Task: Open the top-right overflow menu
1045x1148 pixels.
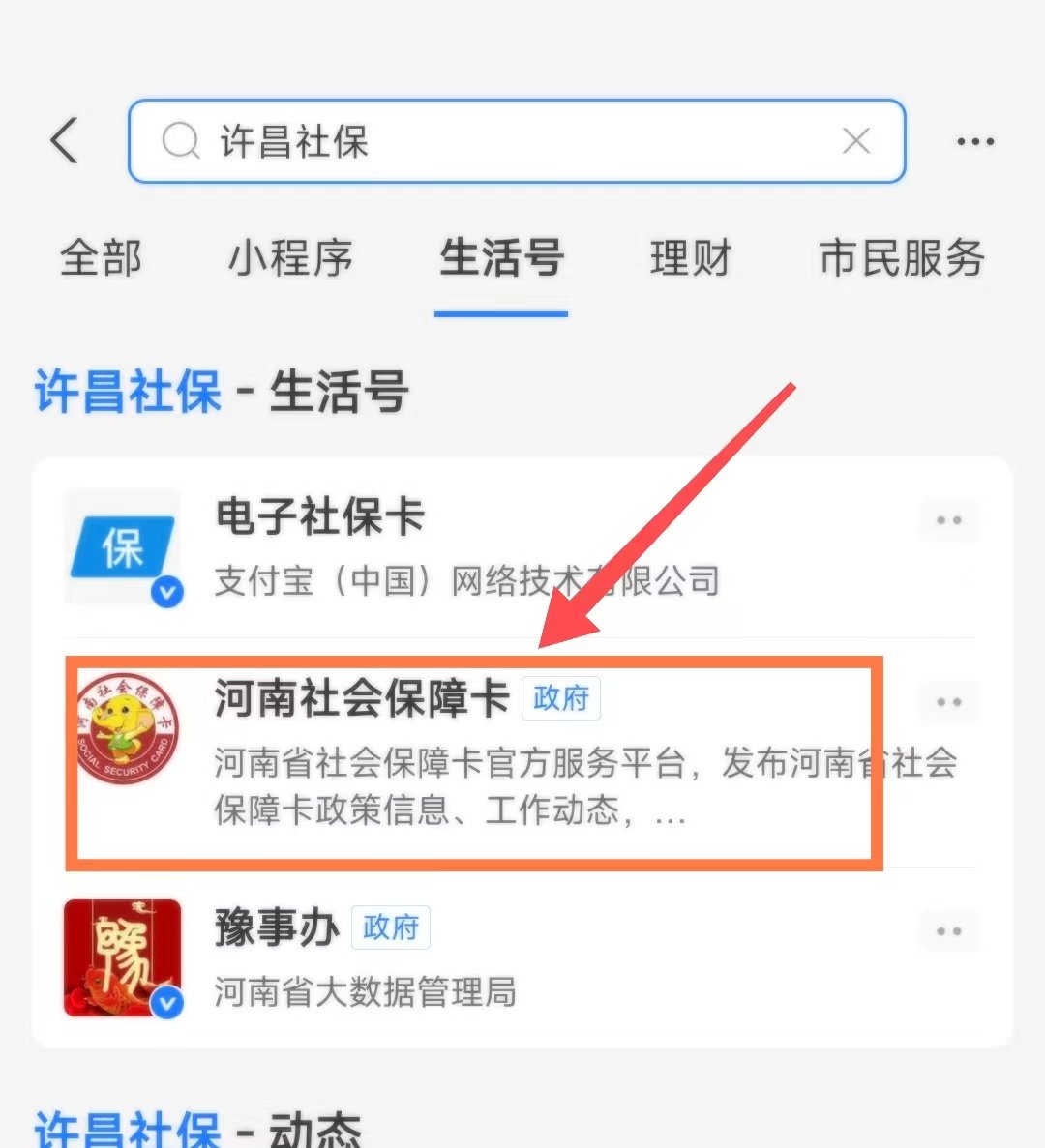Action: pos(974,141)
